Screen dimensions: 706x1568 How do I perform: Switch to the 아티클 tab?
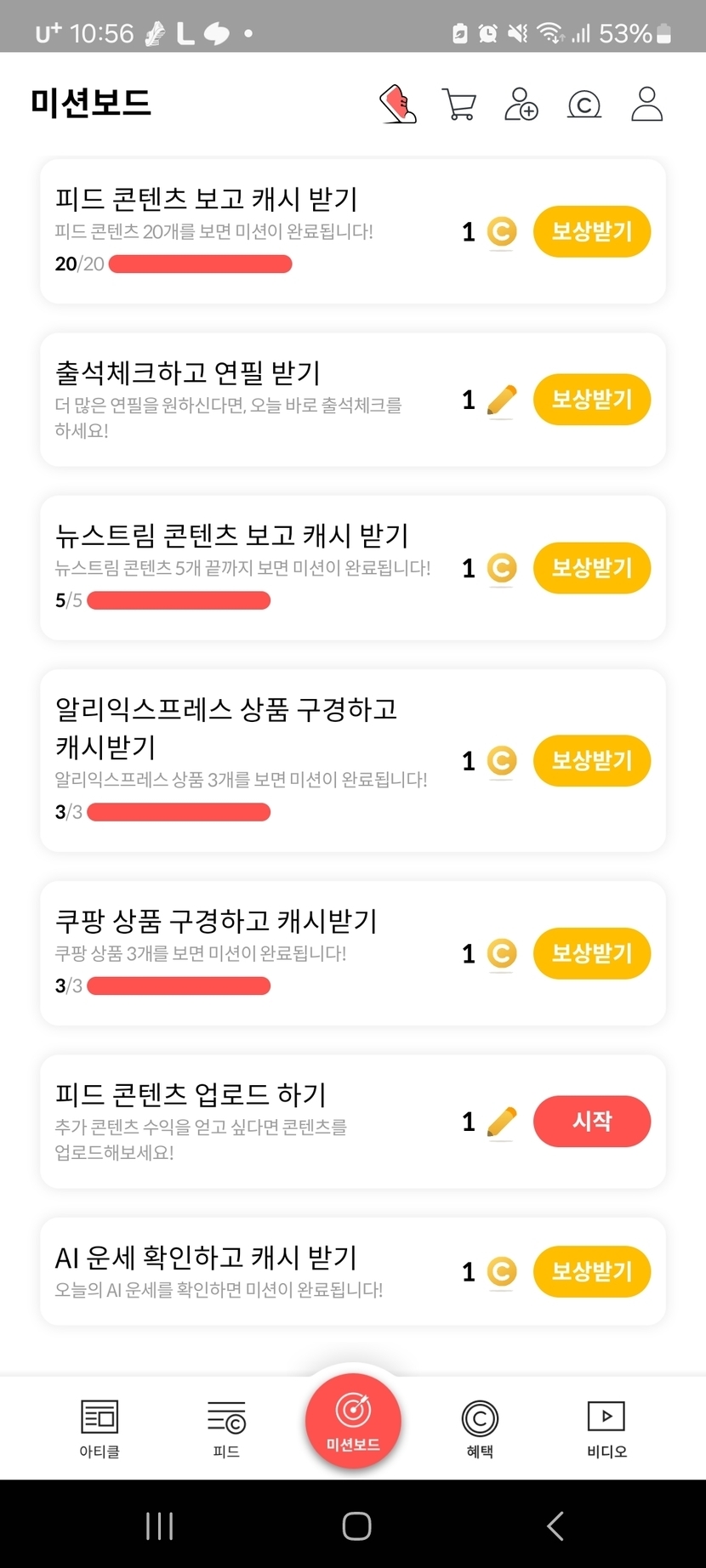click(100, 1428)
